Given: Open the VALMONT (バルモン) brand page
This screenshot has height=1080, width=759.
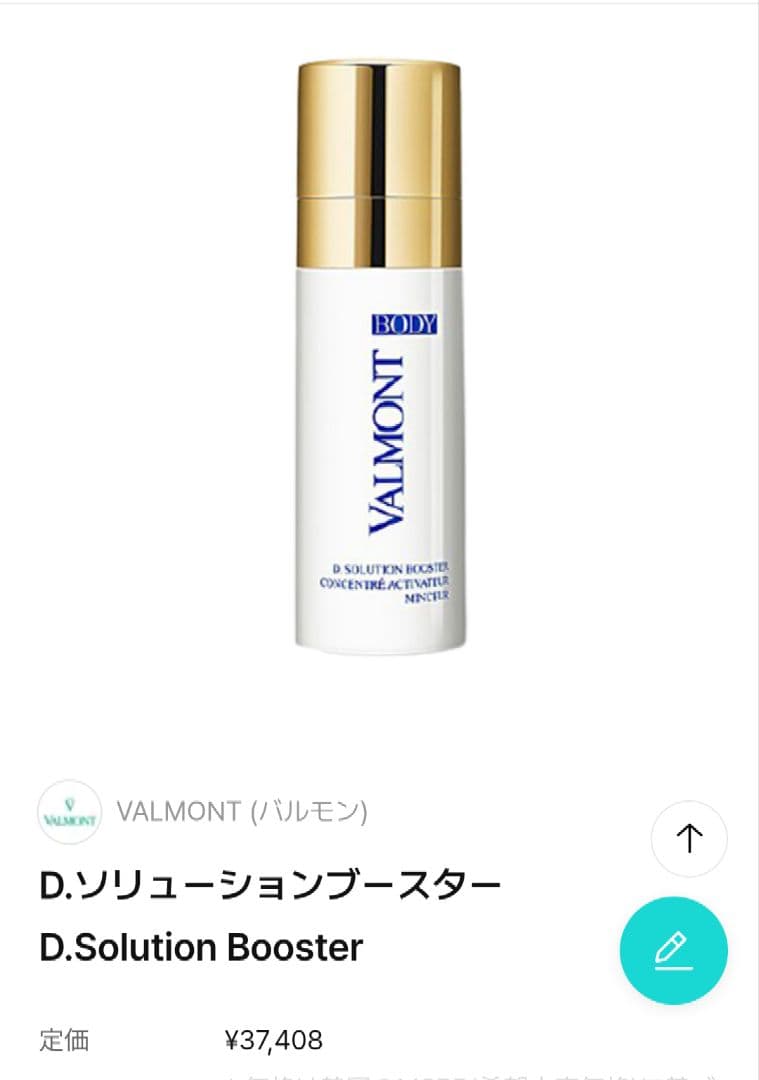Looking at the screenshot, I should pyautogui.click(x=241, y=811).
